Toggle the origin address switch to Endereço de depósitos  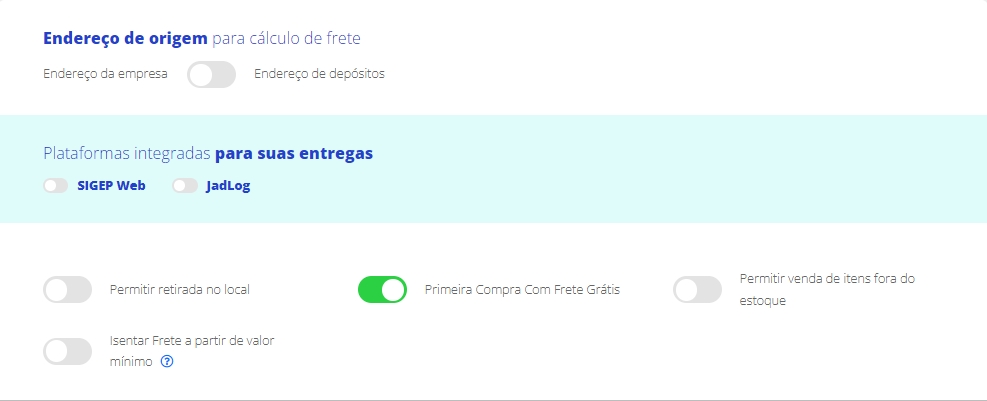[211, 74]
